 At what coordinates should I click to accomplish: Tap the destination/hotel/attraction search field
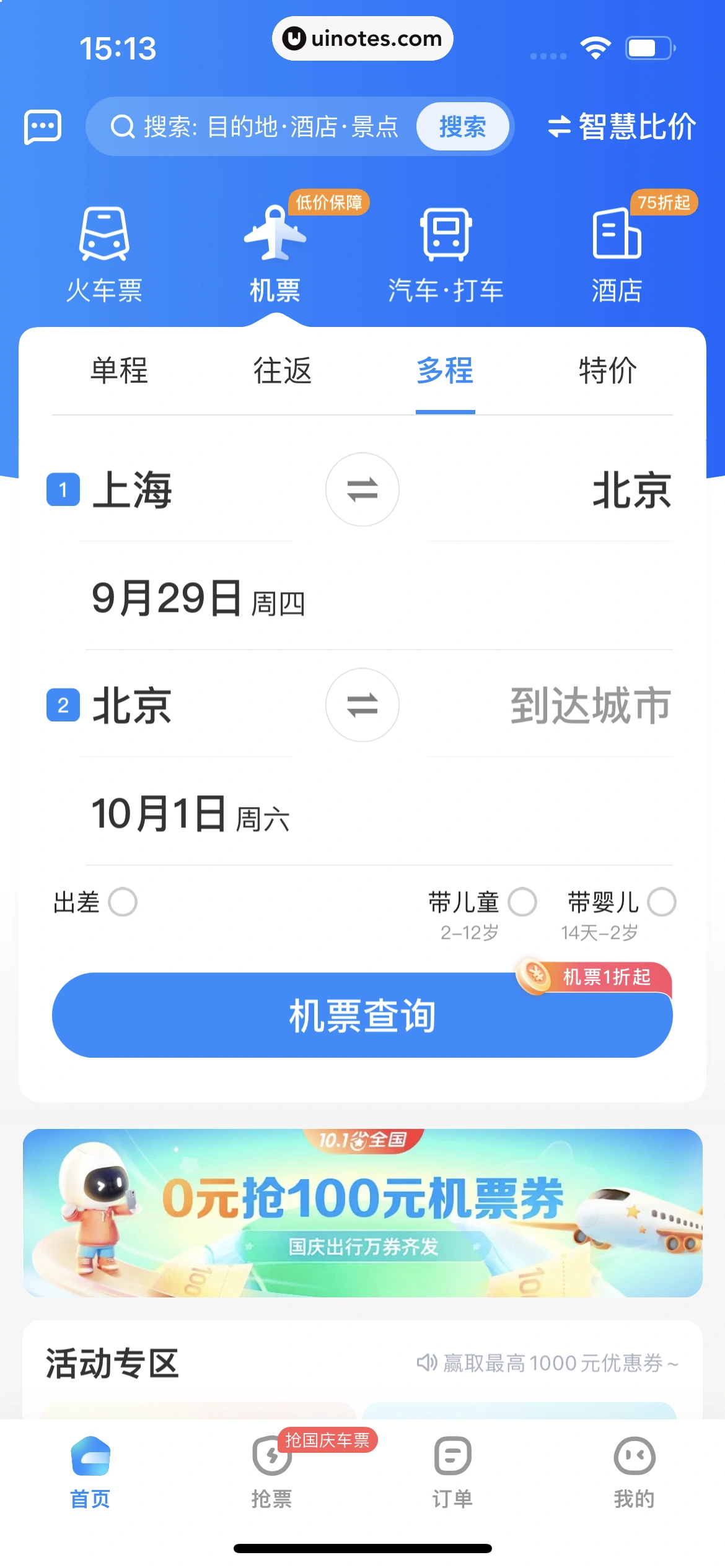260,127
